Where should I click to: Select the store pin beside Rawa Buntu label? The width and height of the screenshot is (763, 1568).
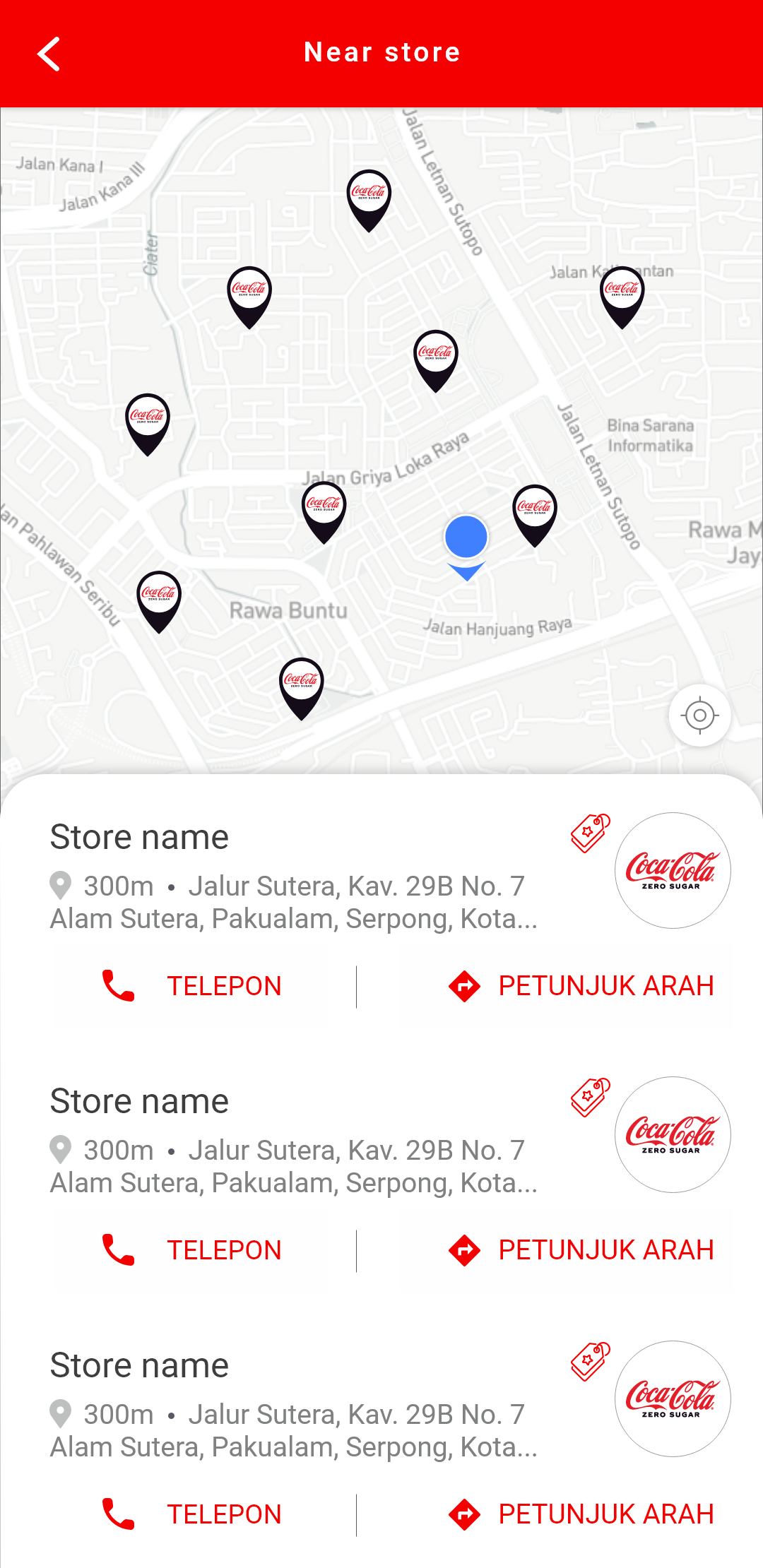(x=159, y=601)
